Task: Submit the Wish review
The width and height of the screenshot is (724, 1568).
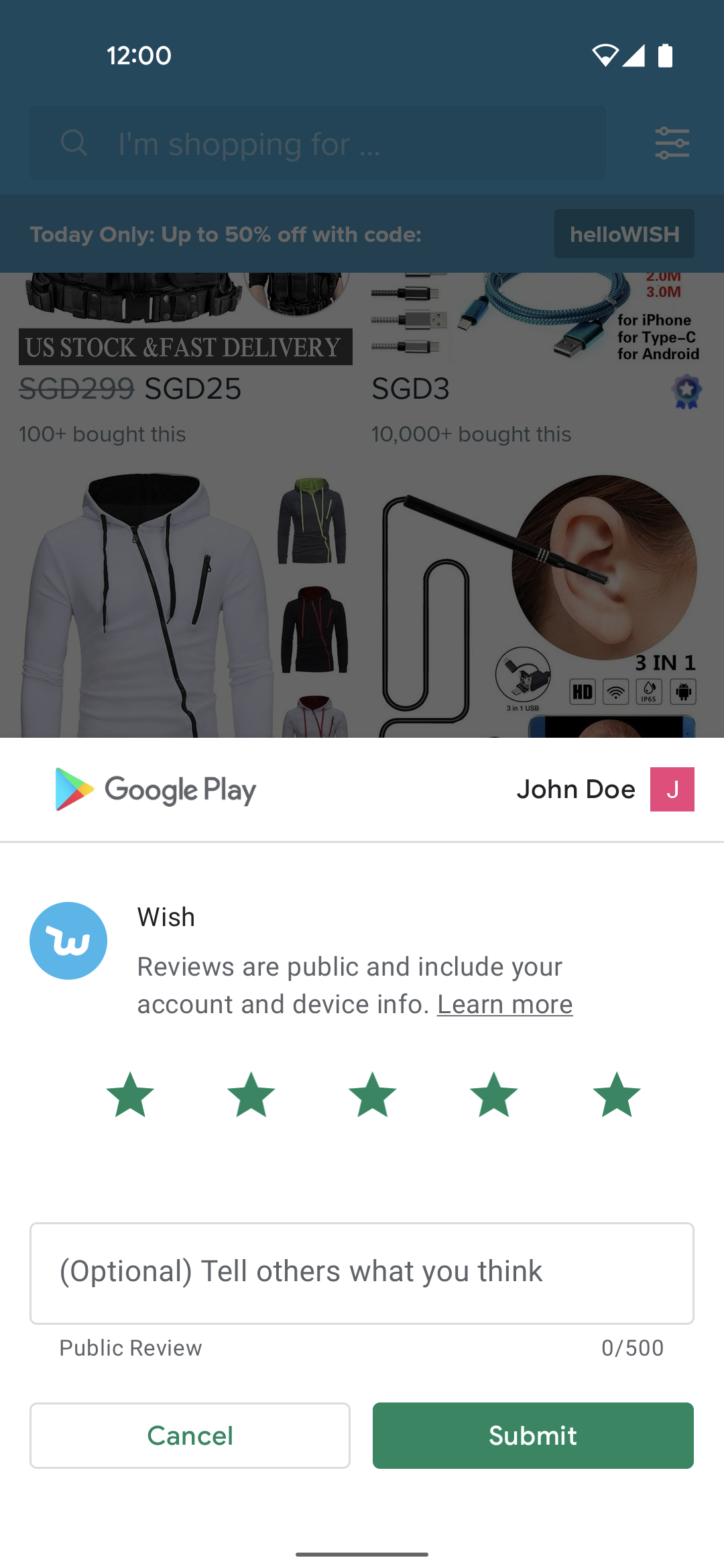Action: pos(533,1435)
